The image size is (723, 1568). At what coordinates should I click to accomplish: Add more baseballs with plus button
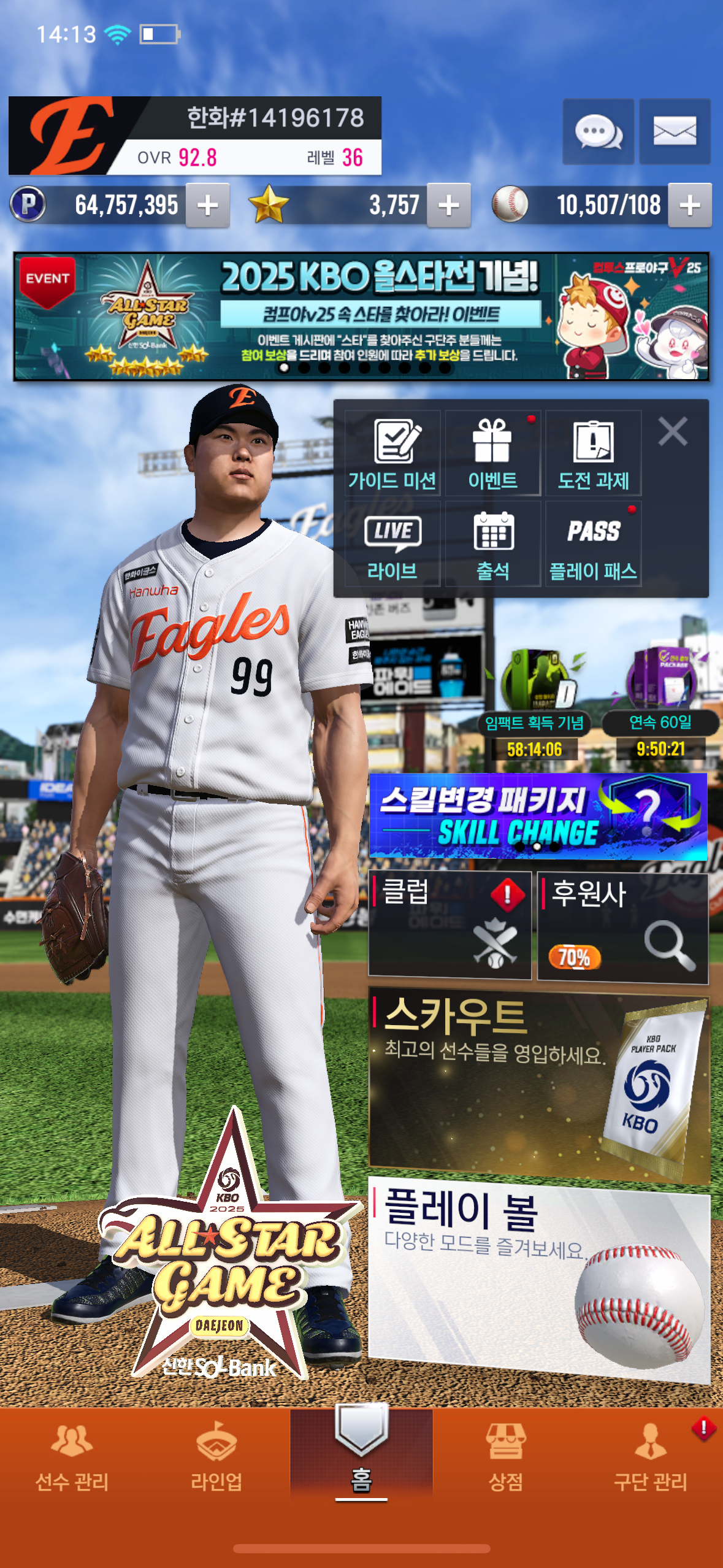(690, 206)
